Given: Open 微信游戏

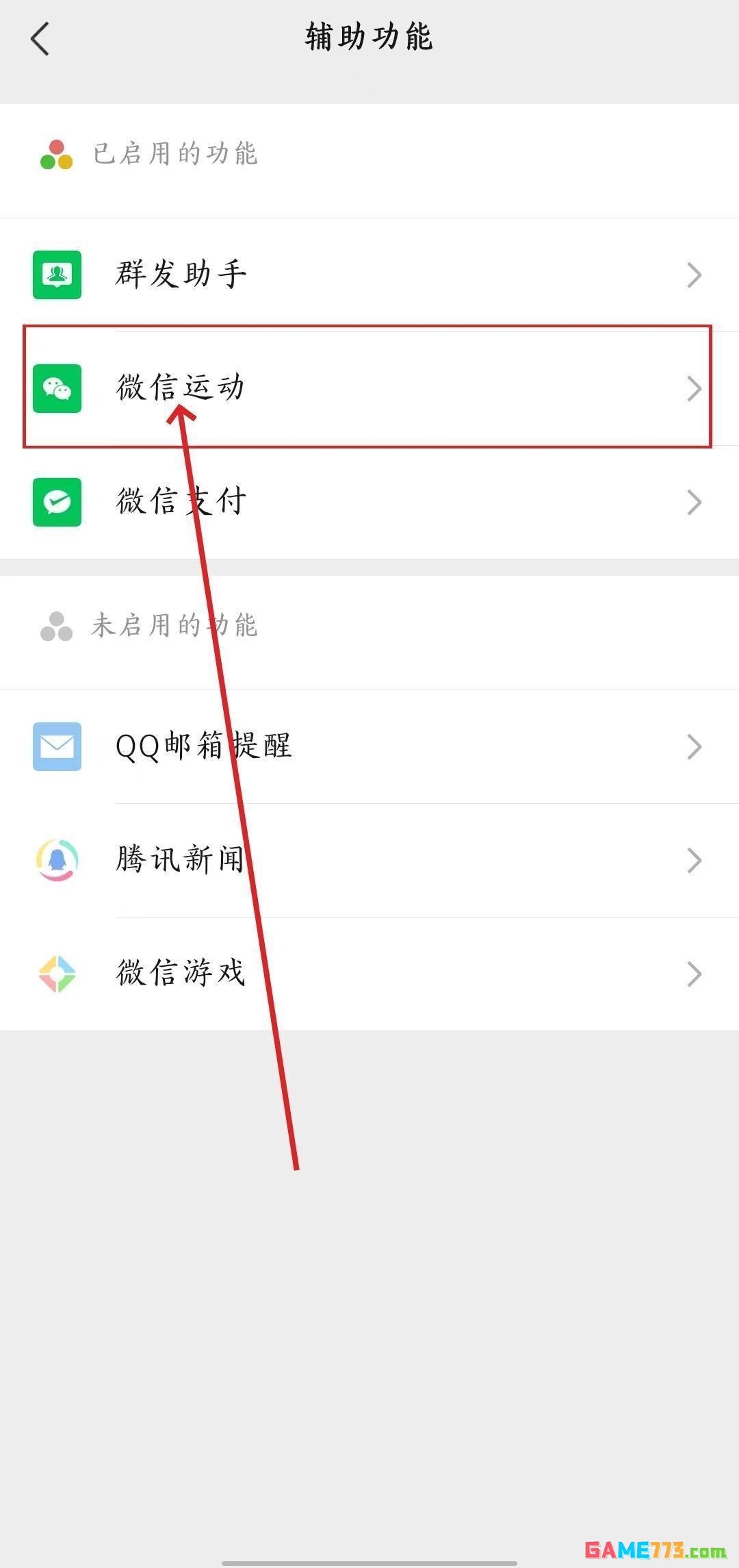Looking at the screenshot, I should pos(369,973).
